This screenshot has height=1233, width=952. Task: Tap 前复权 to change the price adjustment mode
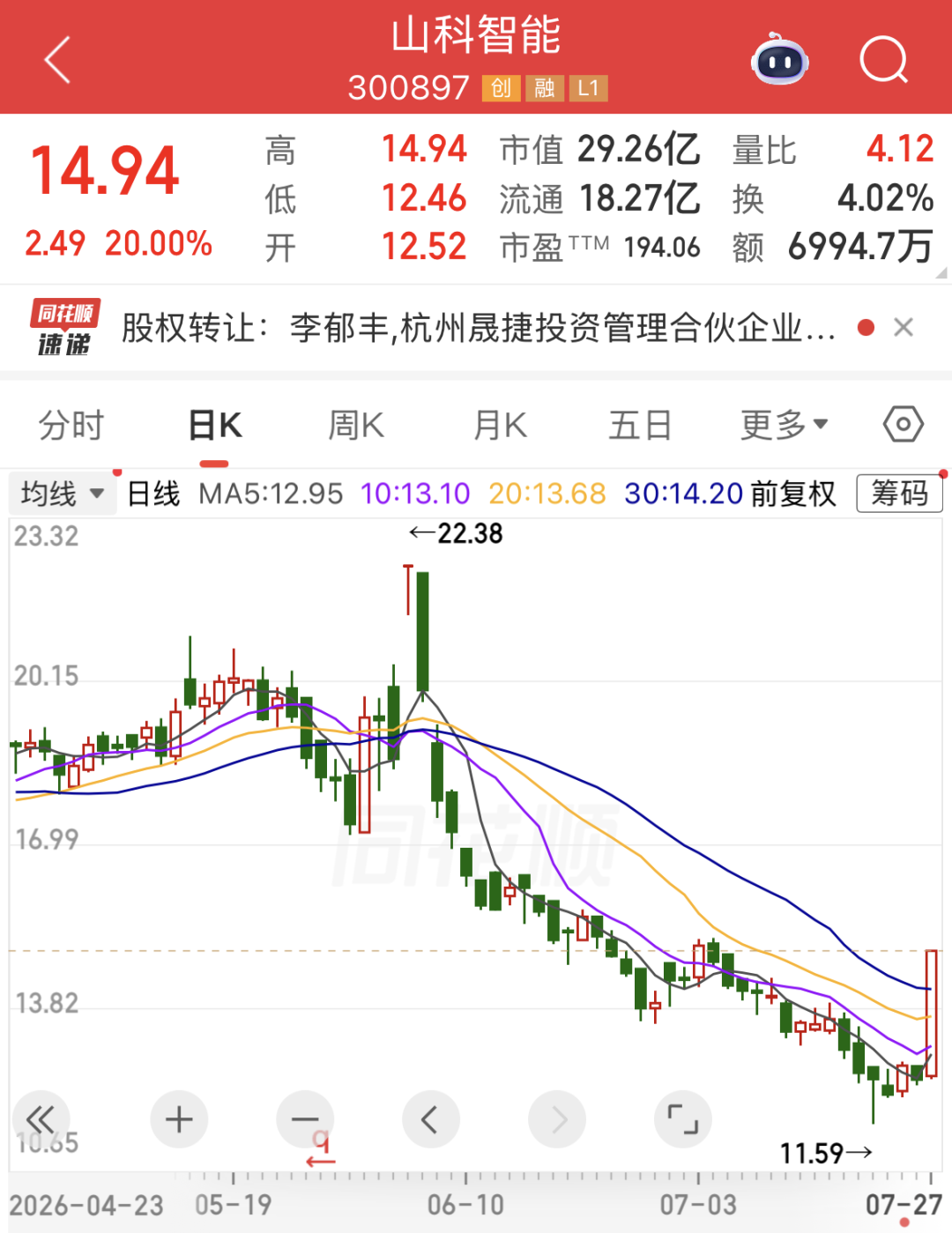click(x=793, y=494)
